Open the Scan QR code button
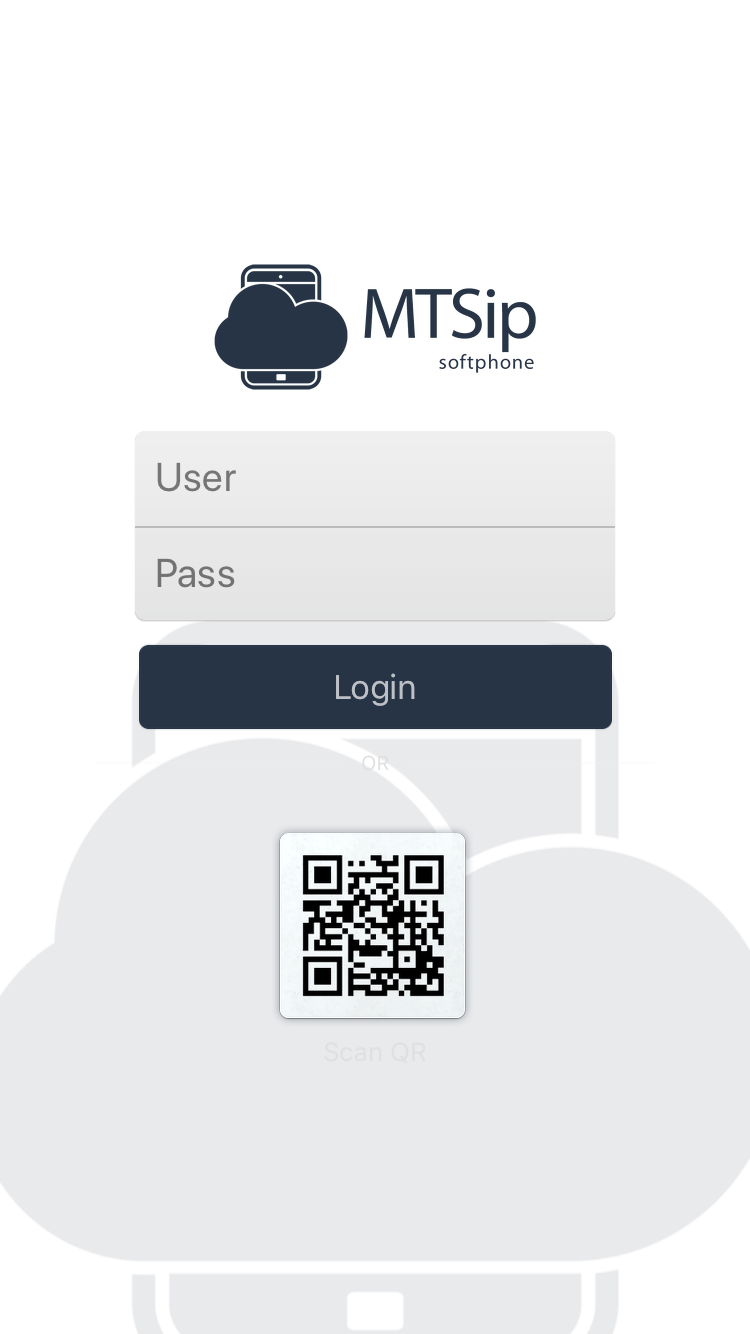 (372, 925)
